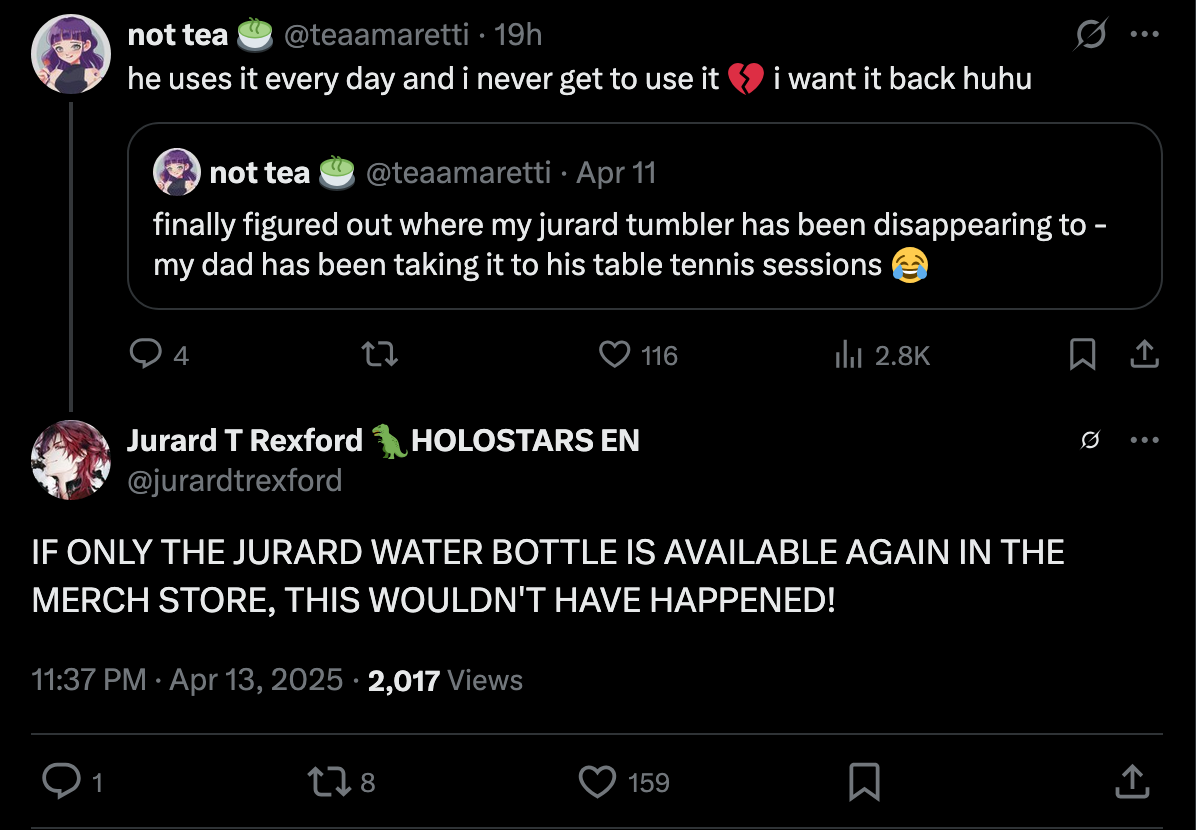Tap Grok icon on Jurard's post

coord(1091,440)
